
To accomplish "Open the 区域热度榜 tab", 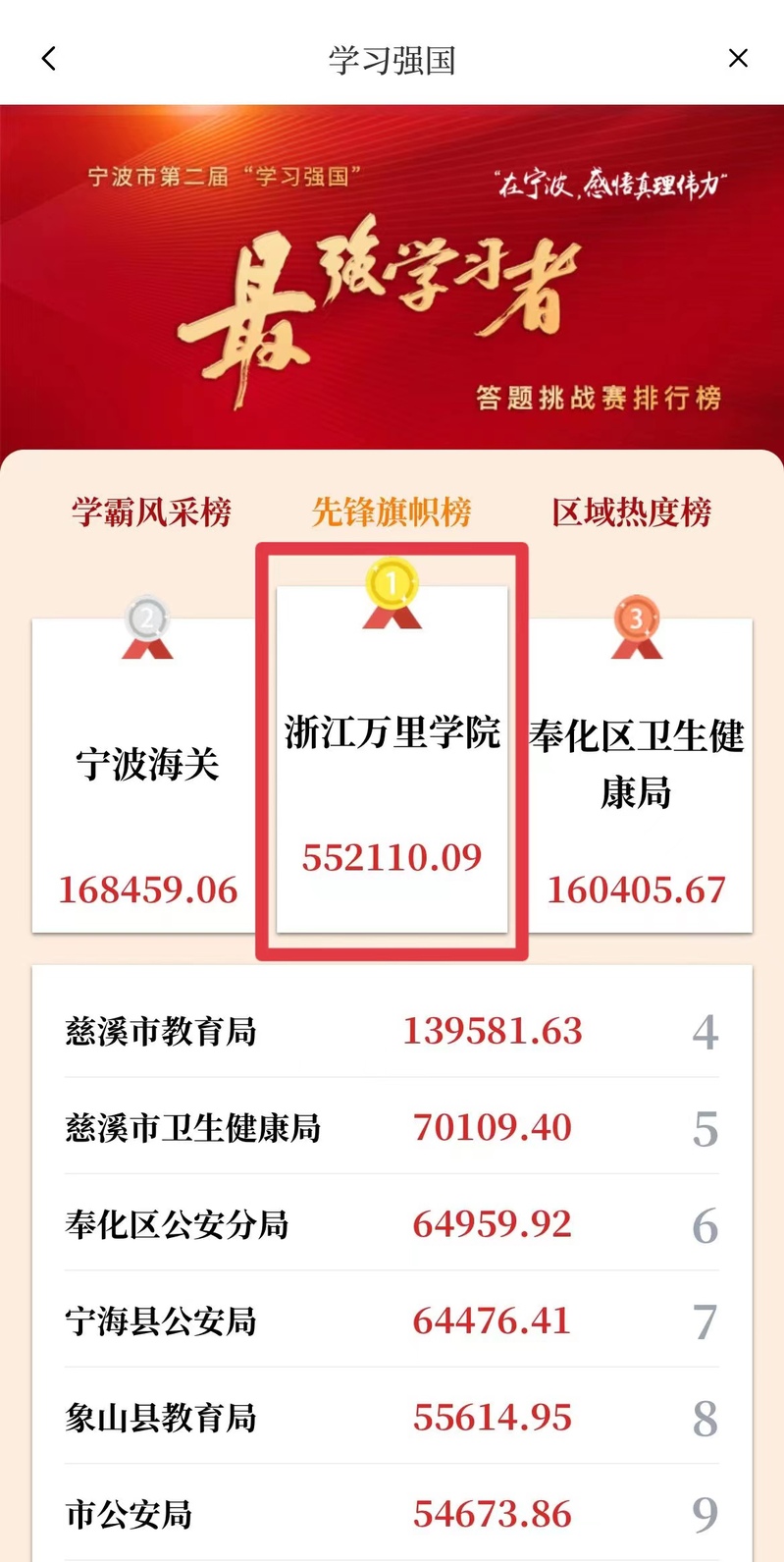I will tap(631, 512).
